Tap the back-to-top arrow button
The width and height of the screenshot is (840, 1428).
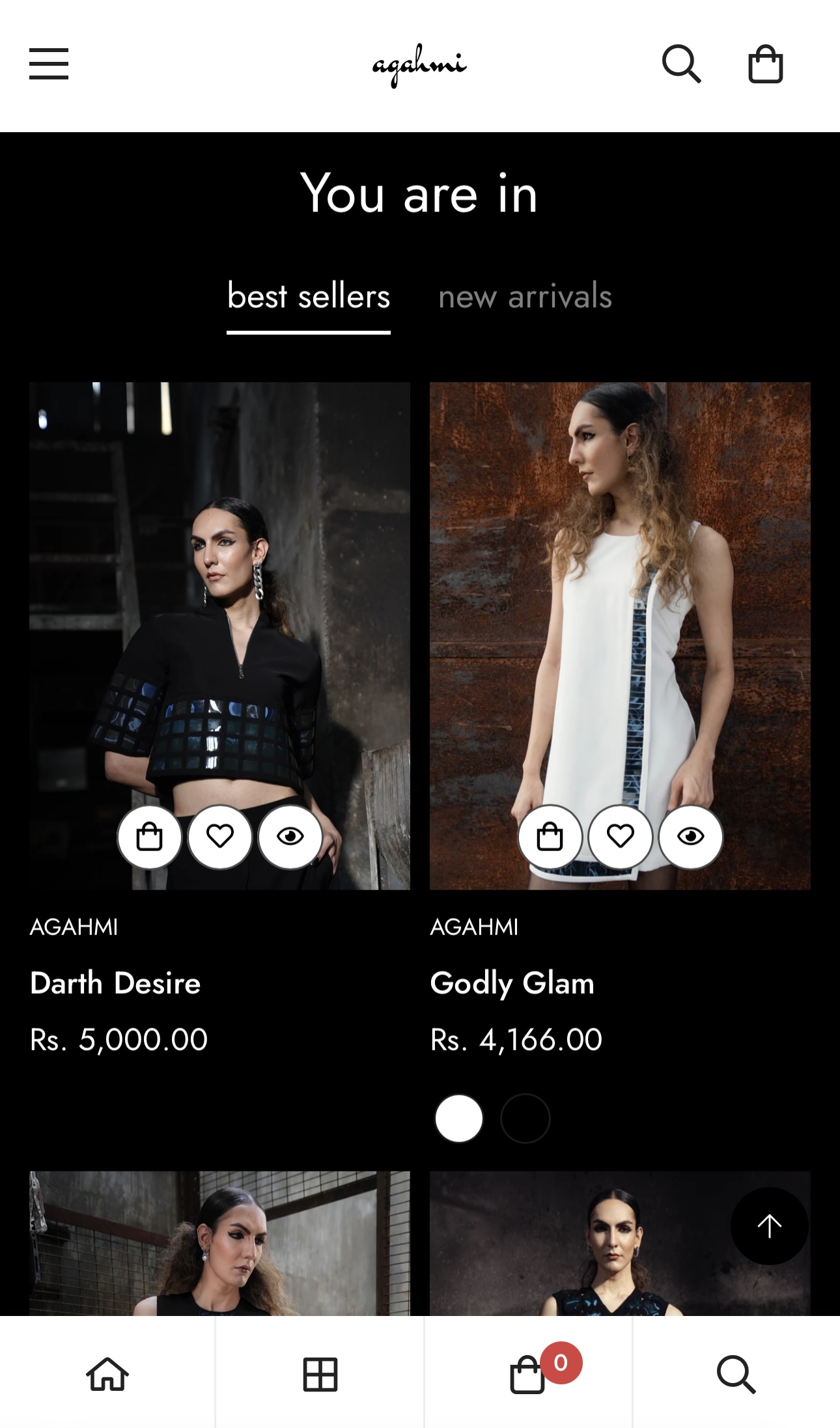coord(769,1225)
